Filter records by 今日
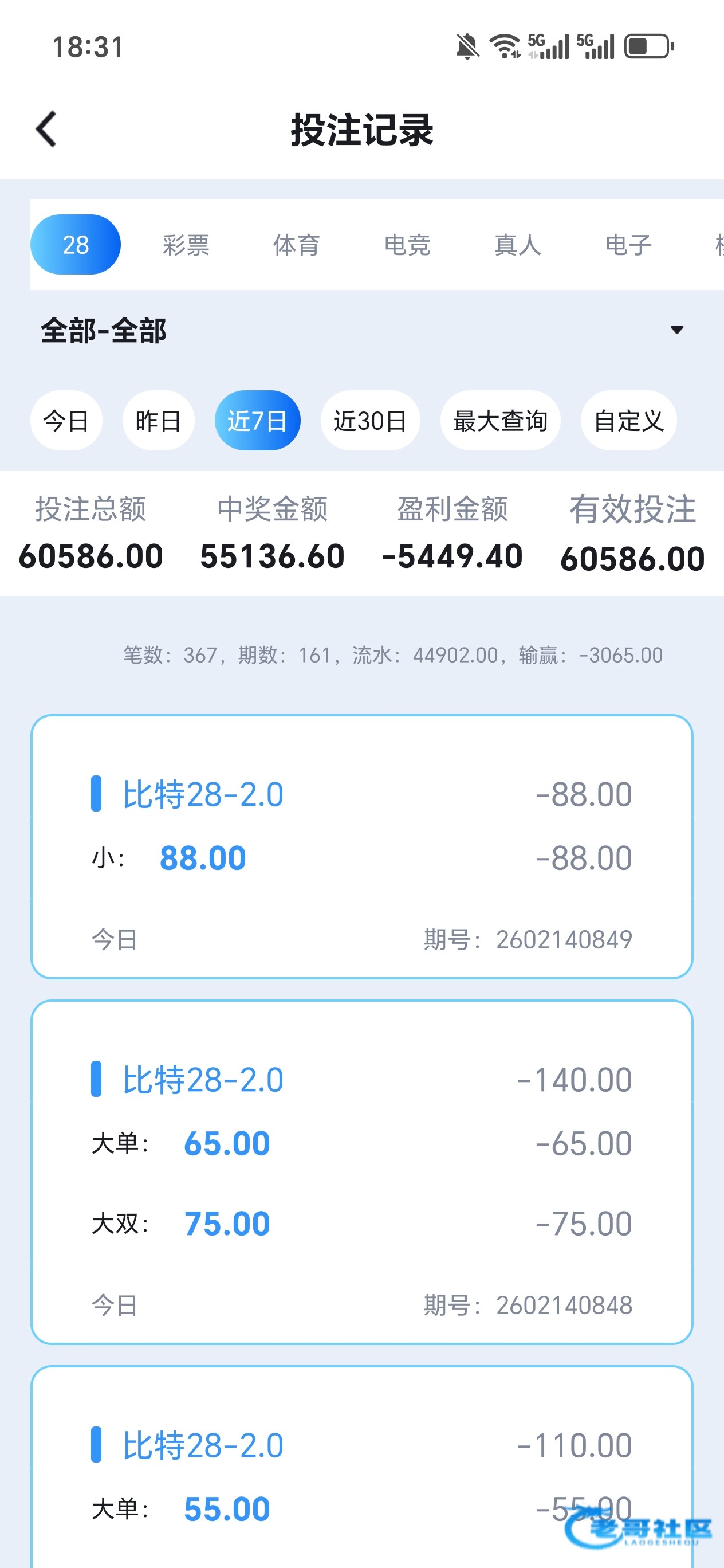This screenshot has width=724, height=1568. point(66,421)
